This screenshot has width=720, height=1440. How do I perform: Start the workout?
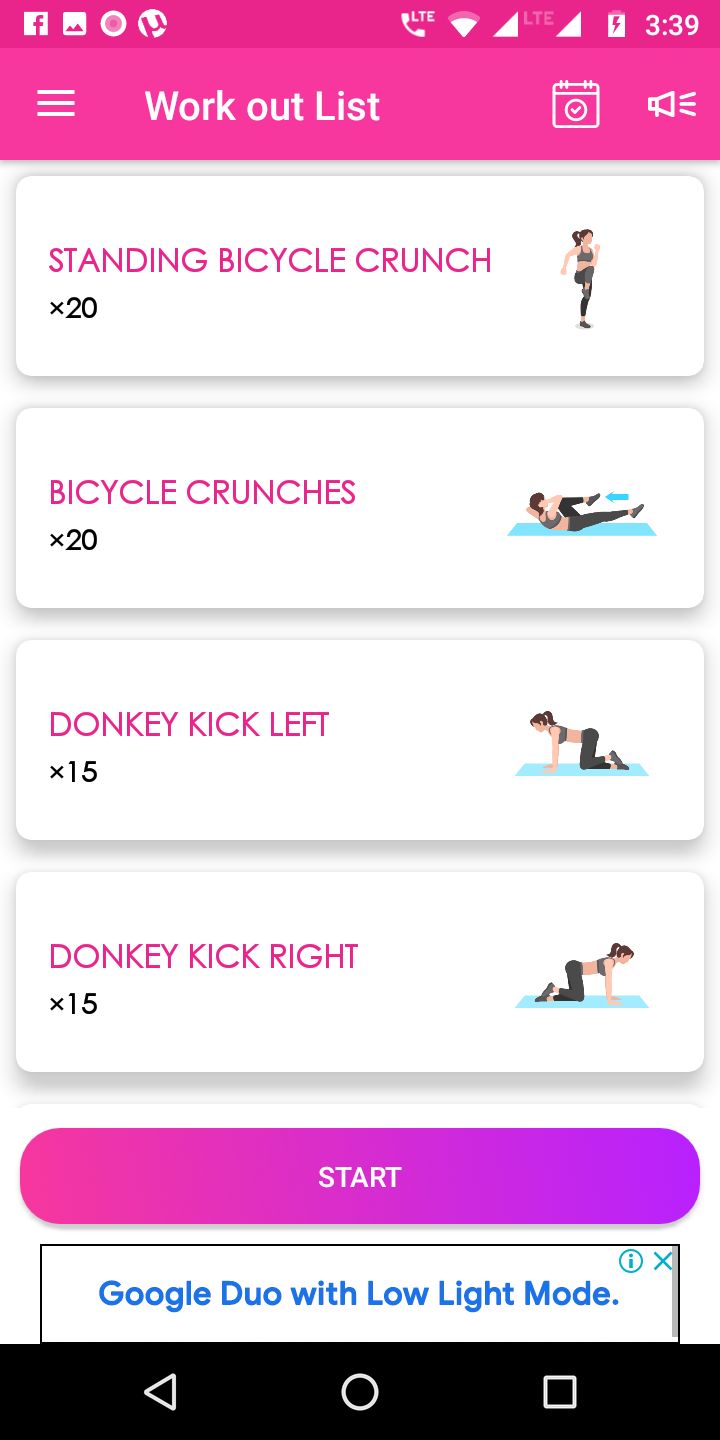coord(360,1176)
